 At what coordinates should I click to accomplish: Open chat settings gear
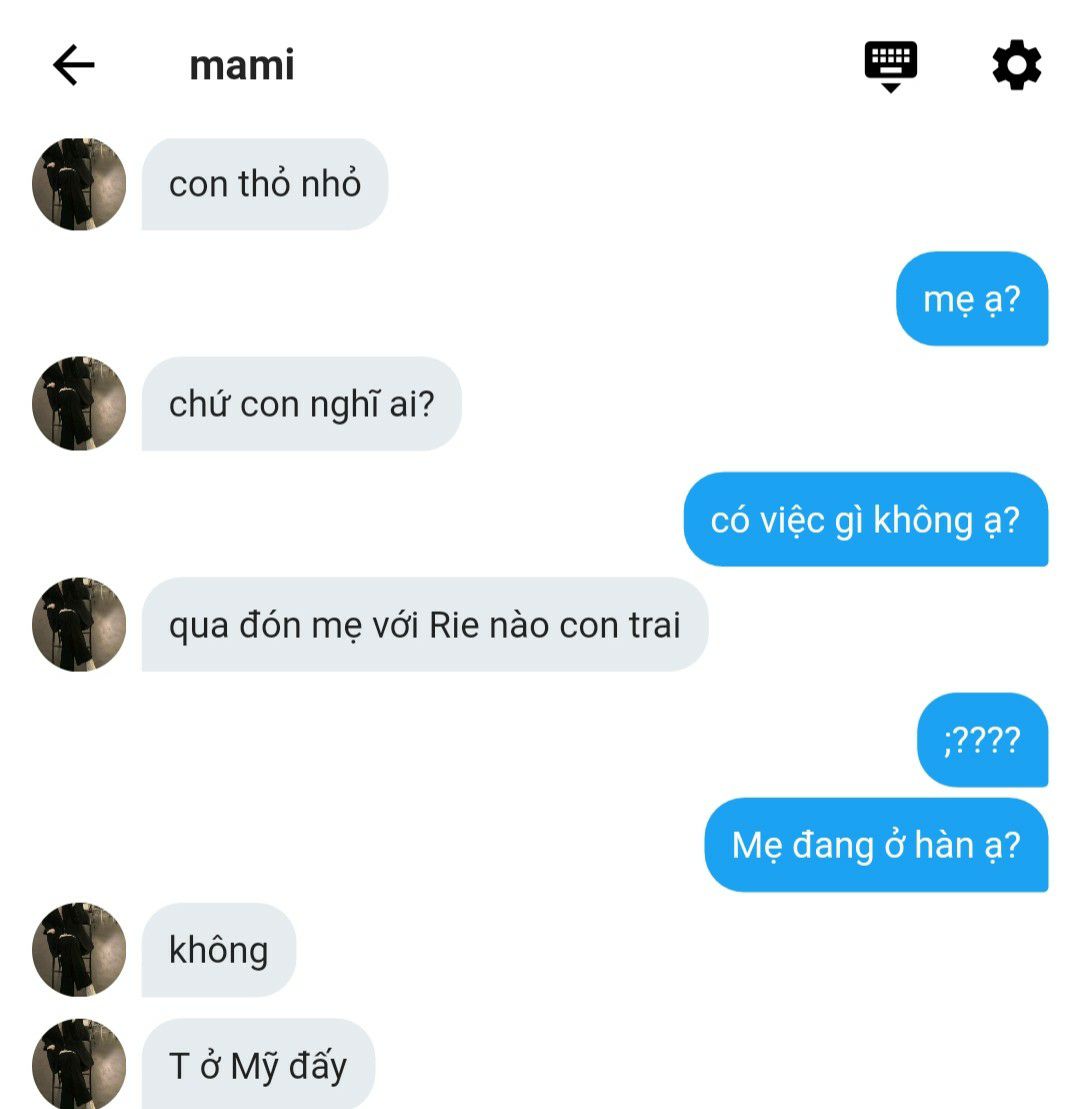(x=1016, y=66)
